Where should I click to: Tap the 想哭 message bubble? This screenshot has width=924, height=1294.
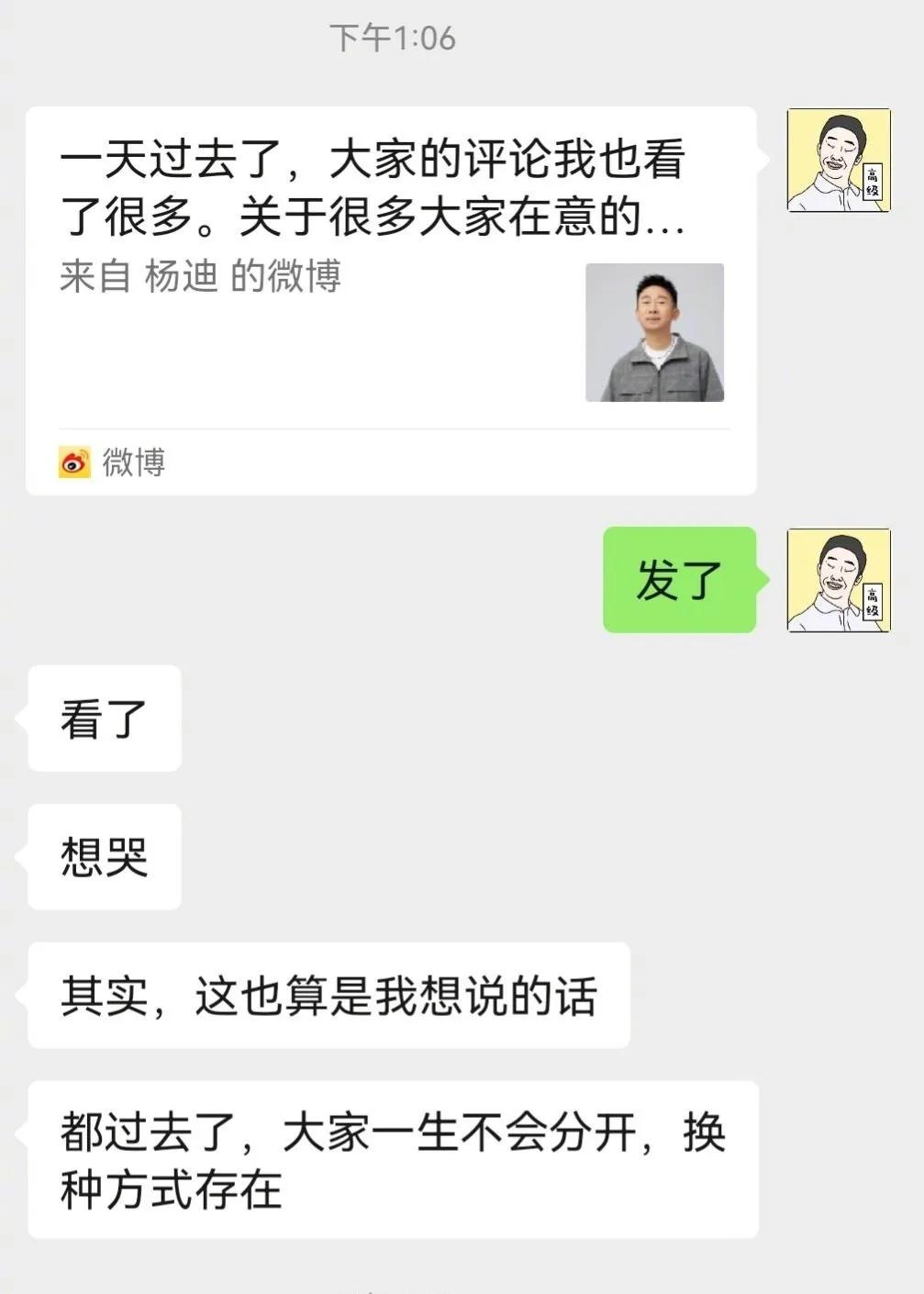(103, 856)
